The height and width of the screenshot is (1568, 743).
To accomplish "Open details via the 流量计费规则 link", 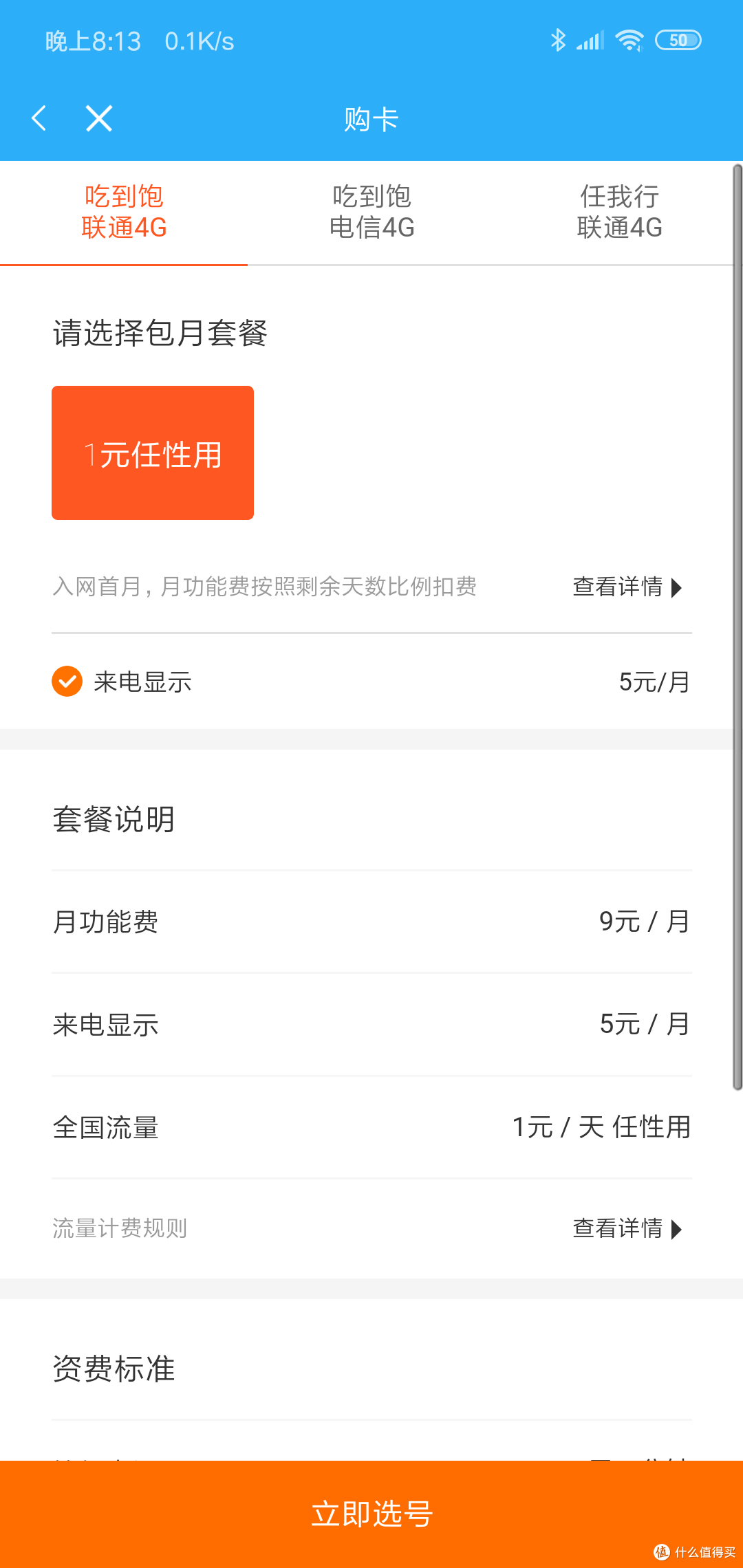I will click(619, 1229).
